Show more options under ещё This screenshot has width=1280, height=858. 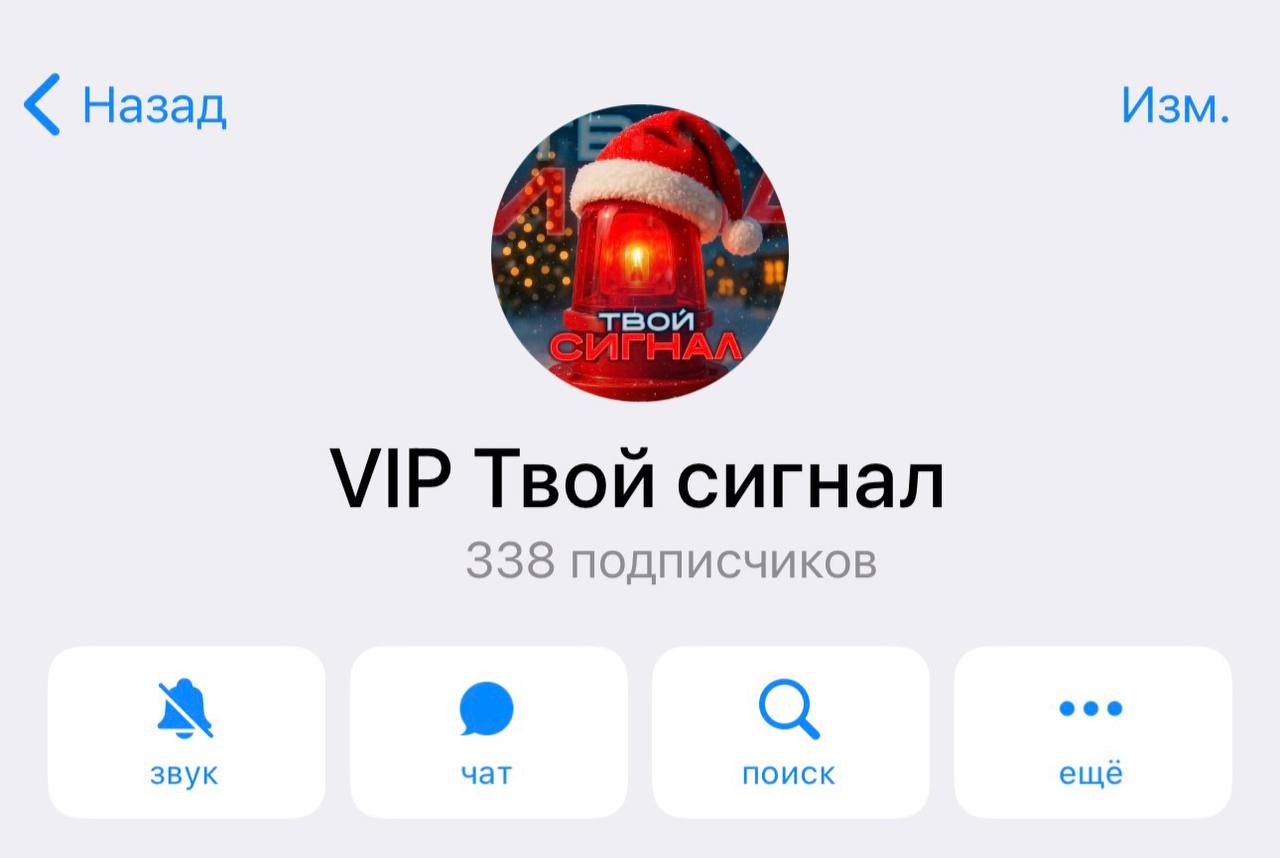(1092, 732)
